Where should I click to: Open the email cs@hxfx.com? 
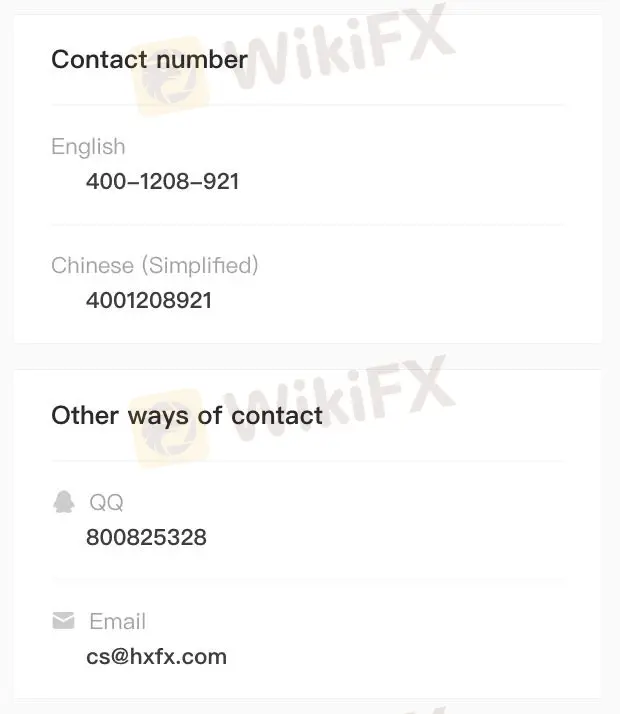tap(156, 657)
